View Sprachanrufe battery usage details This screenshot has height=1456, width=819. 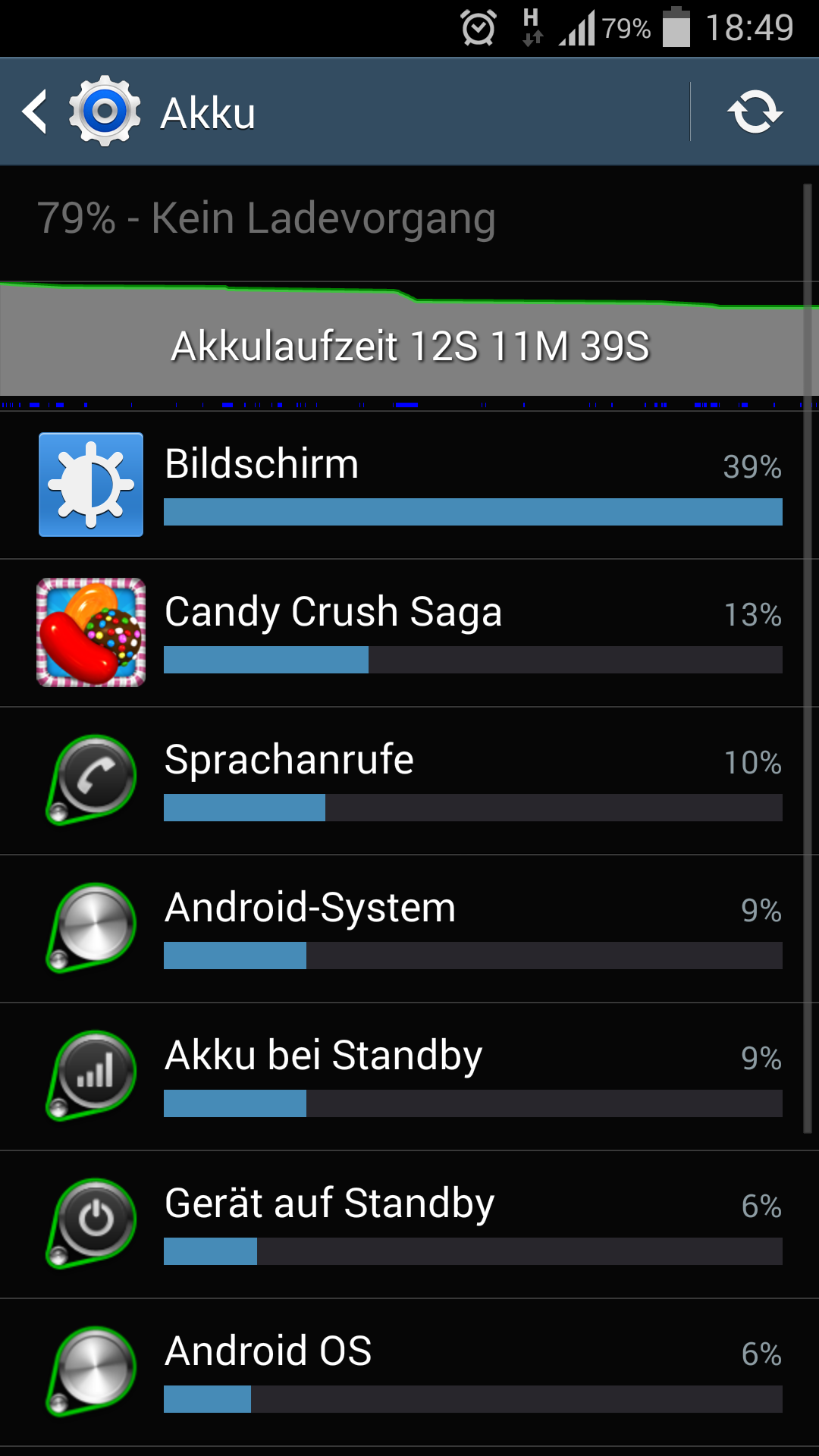(x=409, y=781)
